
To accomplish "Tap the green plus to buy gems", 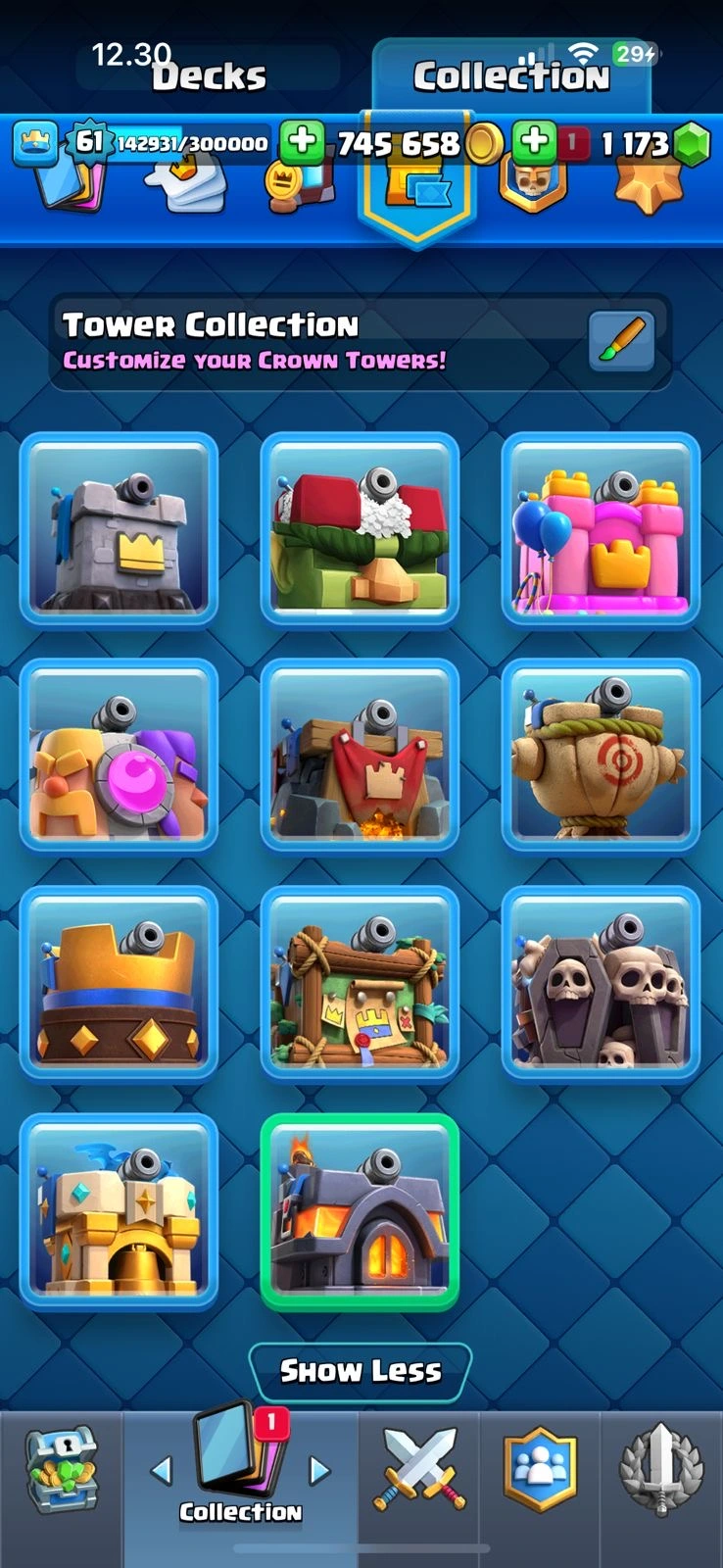I will click(534, 143).
